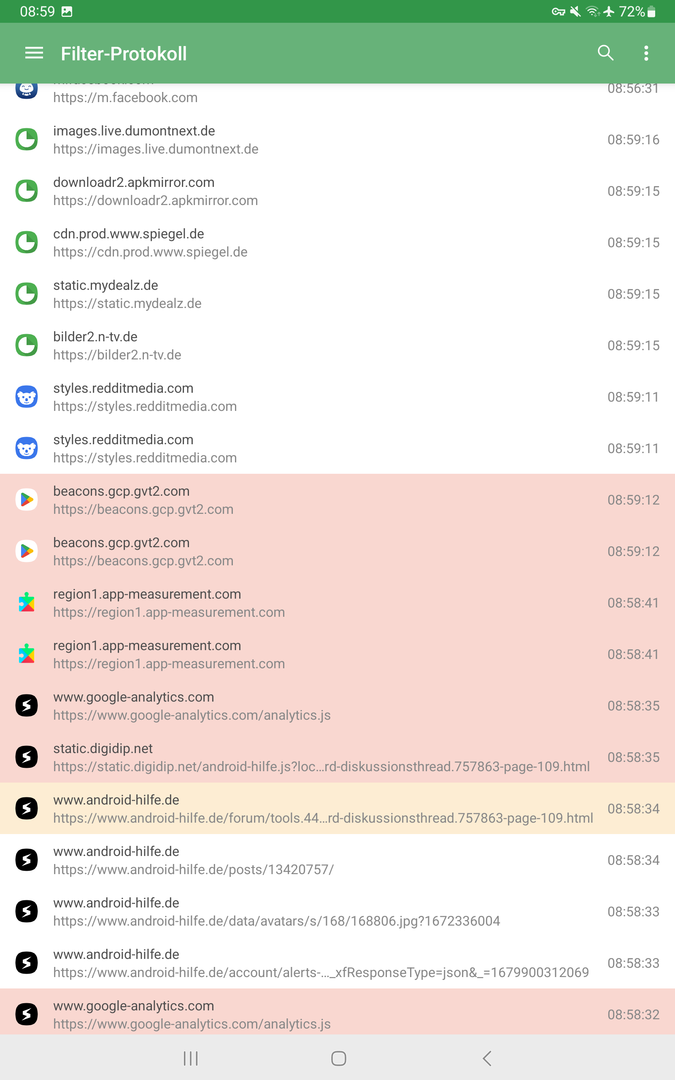
Task: Open the navigation drawer menu
Action: tap(34, 53)
